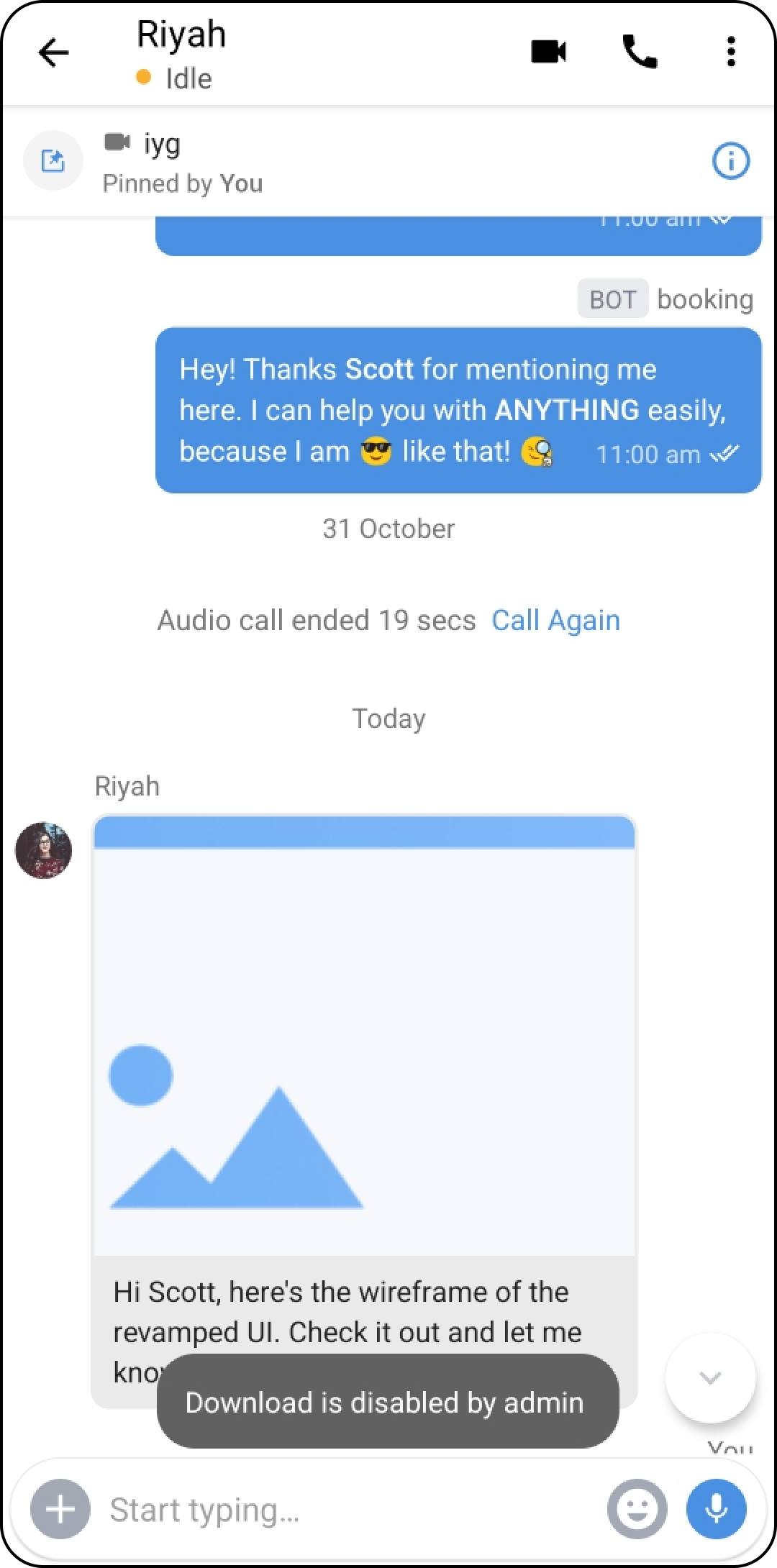Open the emoji picker
The width and height of the screenshot is (777, 1568).
(637, 1509)
